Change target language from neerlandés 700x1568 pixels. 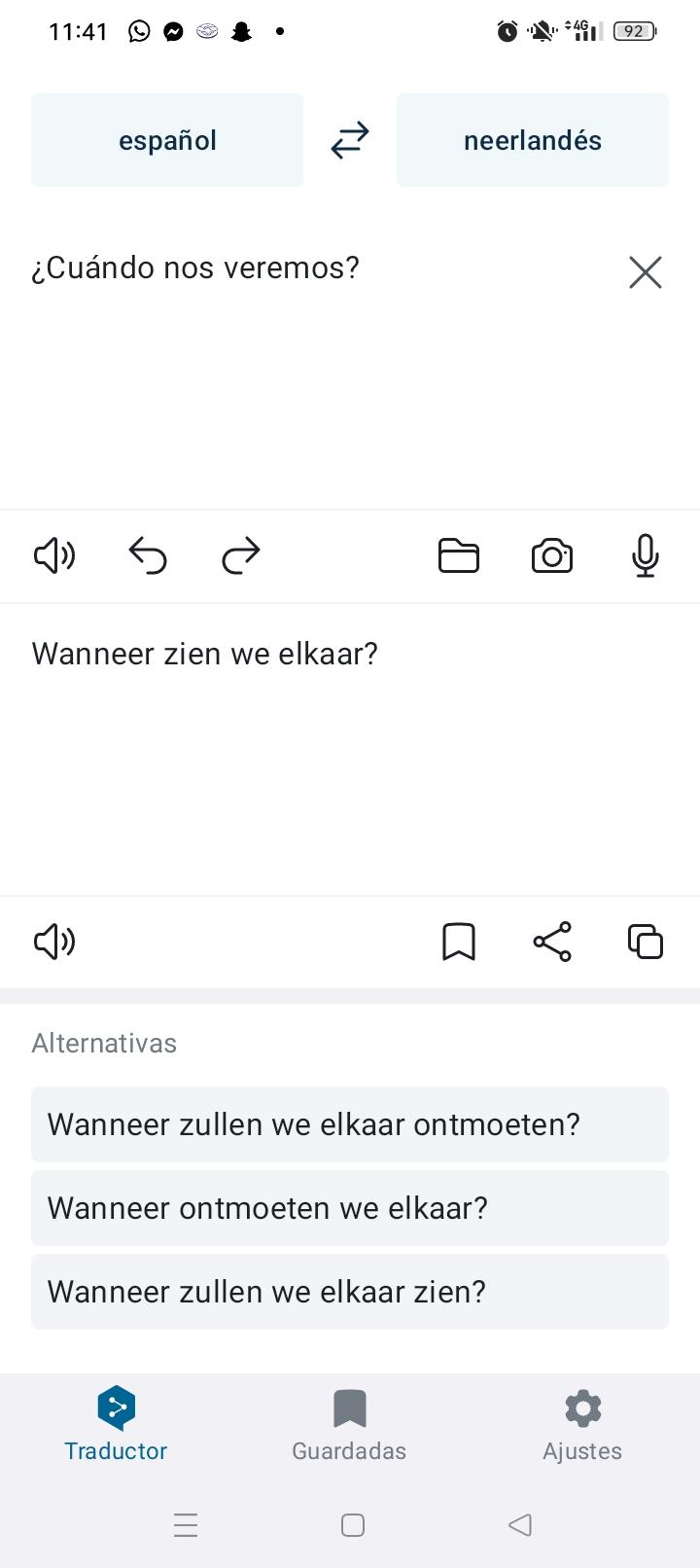[x=532, y=140]
